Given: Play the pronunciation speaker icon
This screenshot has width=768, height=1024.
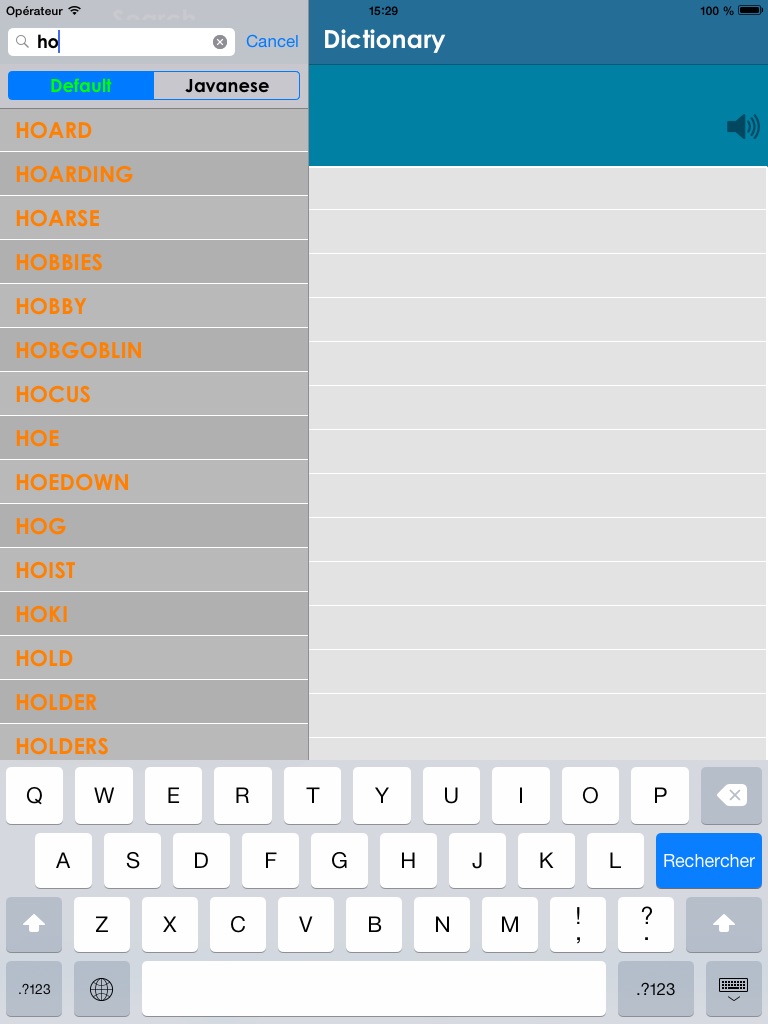Looking at the screenshot, I should click(743, 126).
